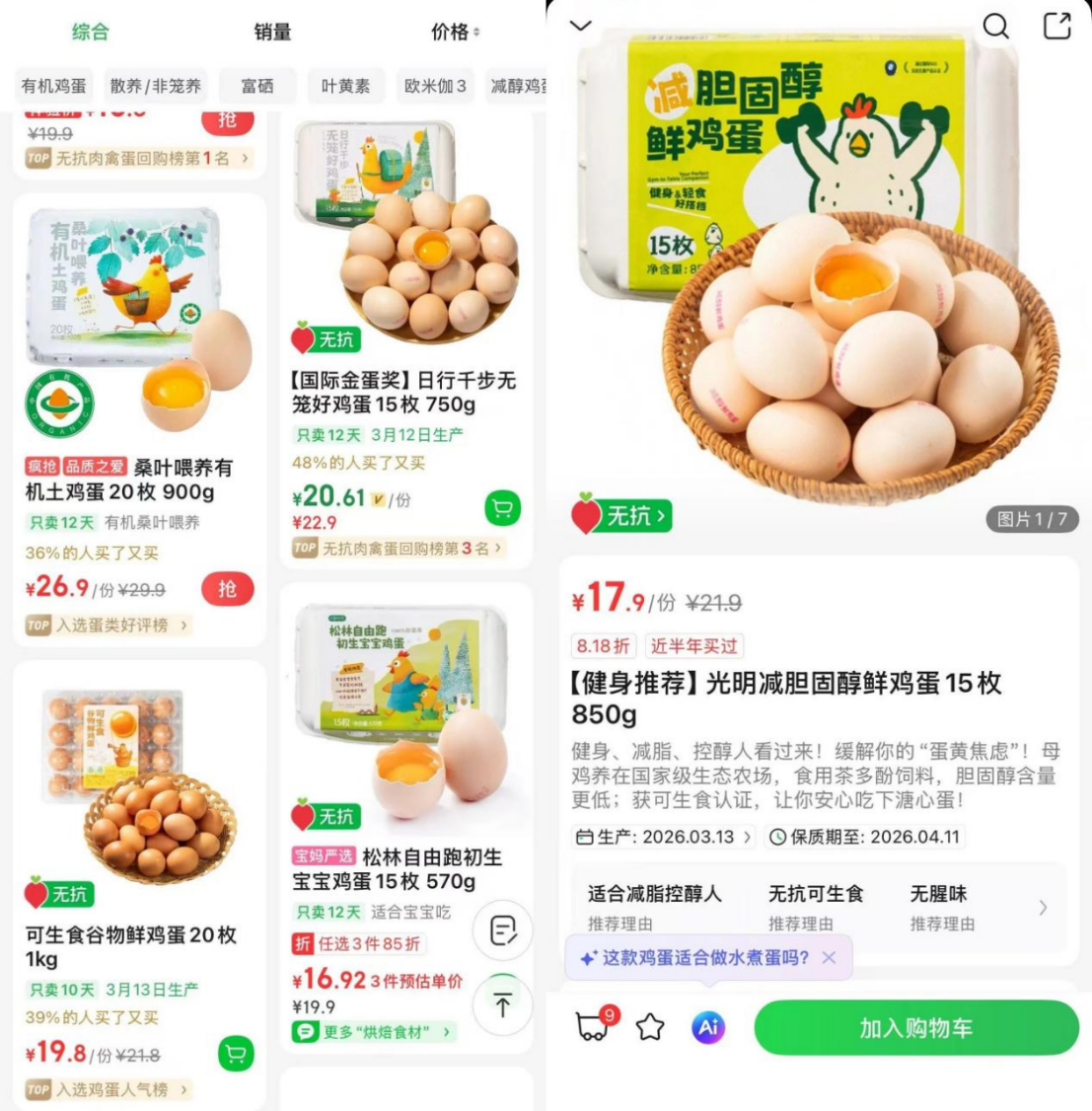Tap the 加入购物车 button

(912, 1027)
